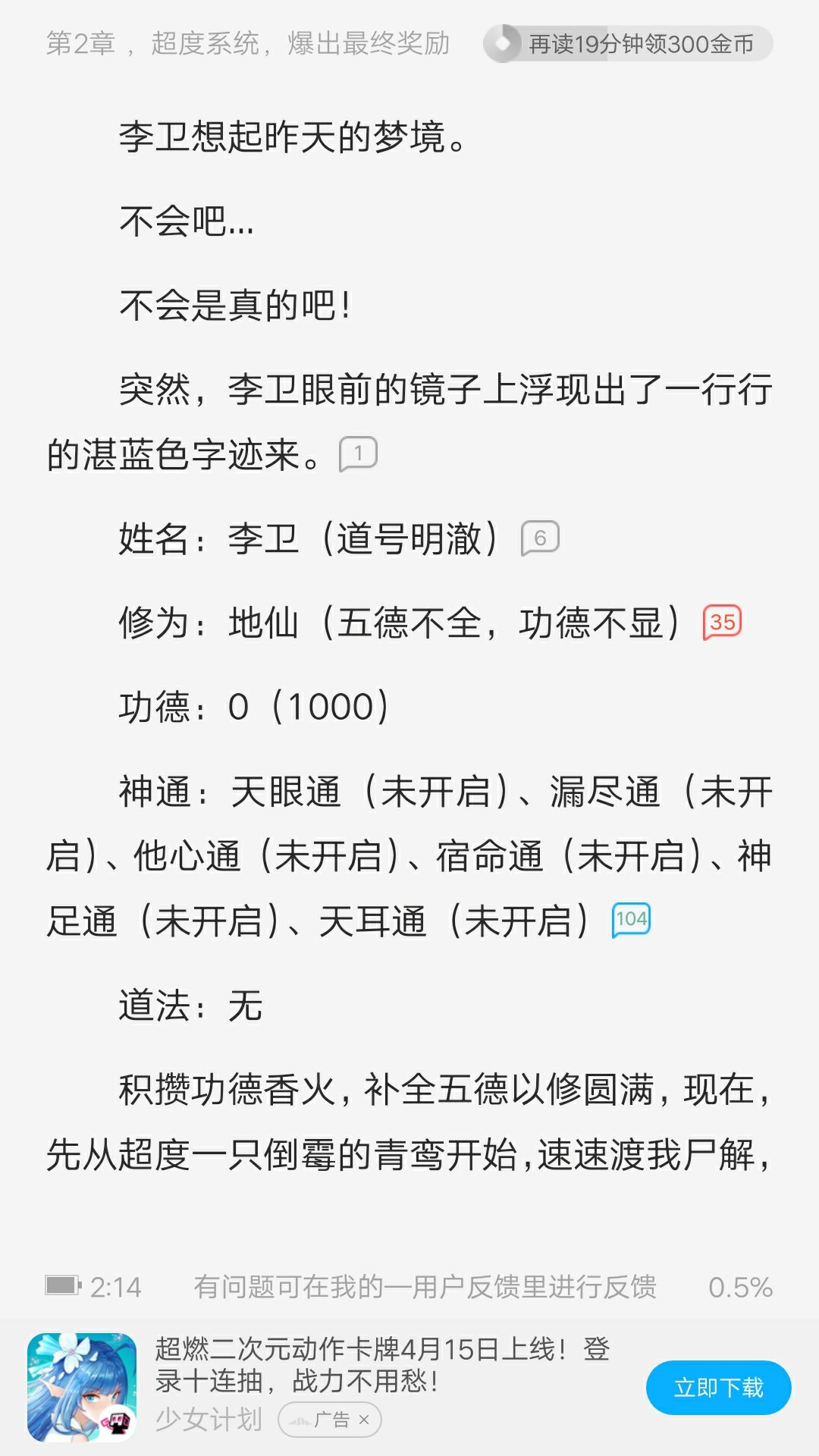View the 104 comments on the 神通 paragraph

click(631, 920)
